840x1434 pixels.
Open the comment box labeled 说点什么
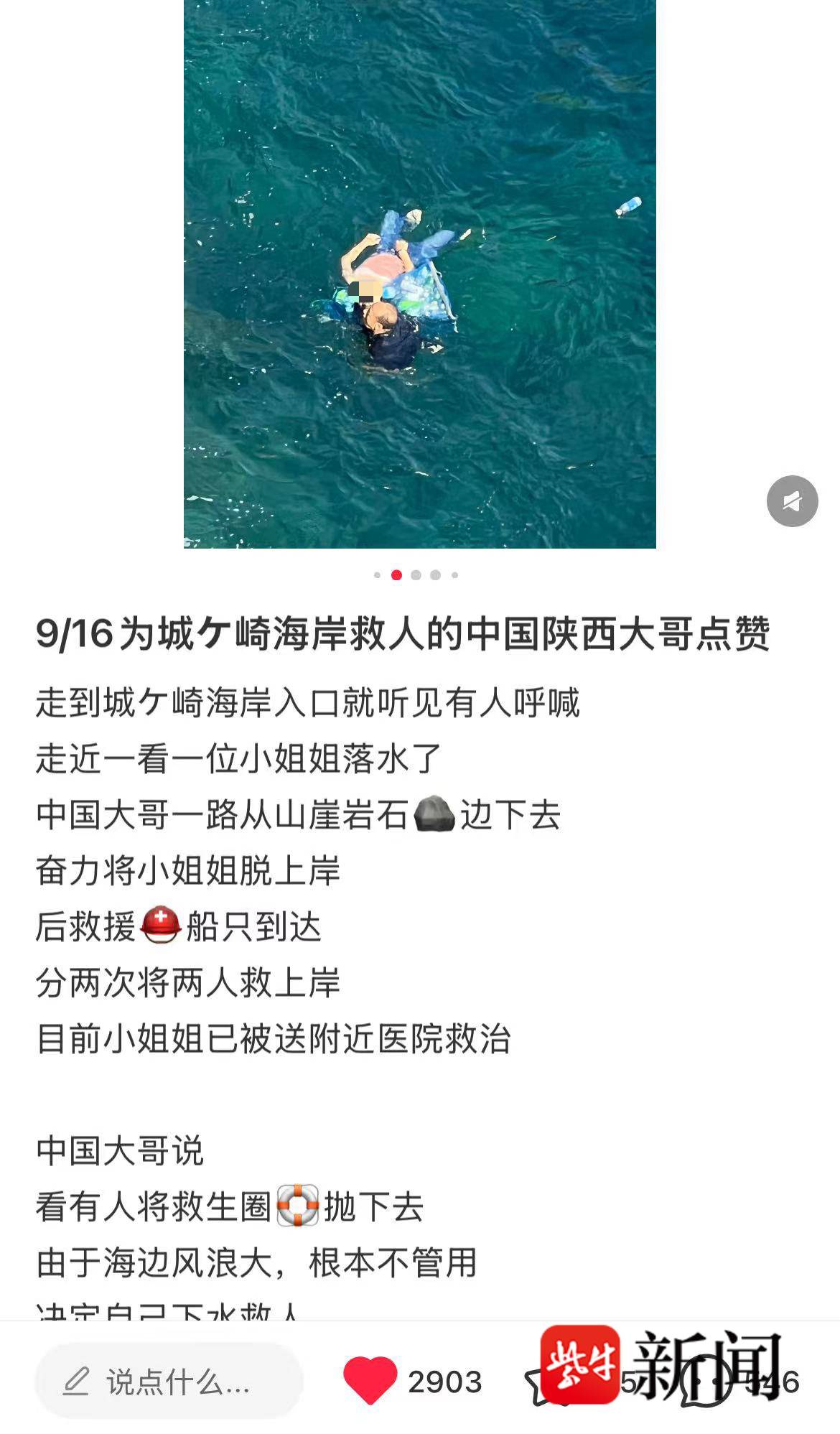tap(169, 1382)
